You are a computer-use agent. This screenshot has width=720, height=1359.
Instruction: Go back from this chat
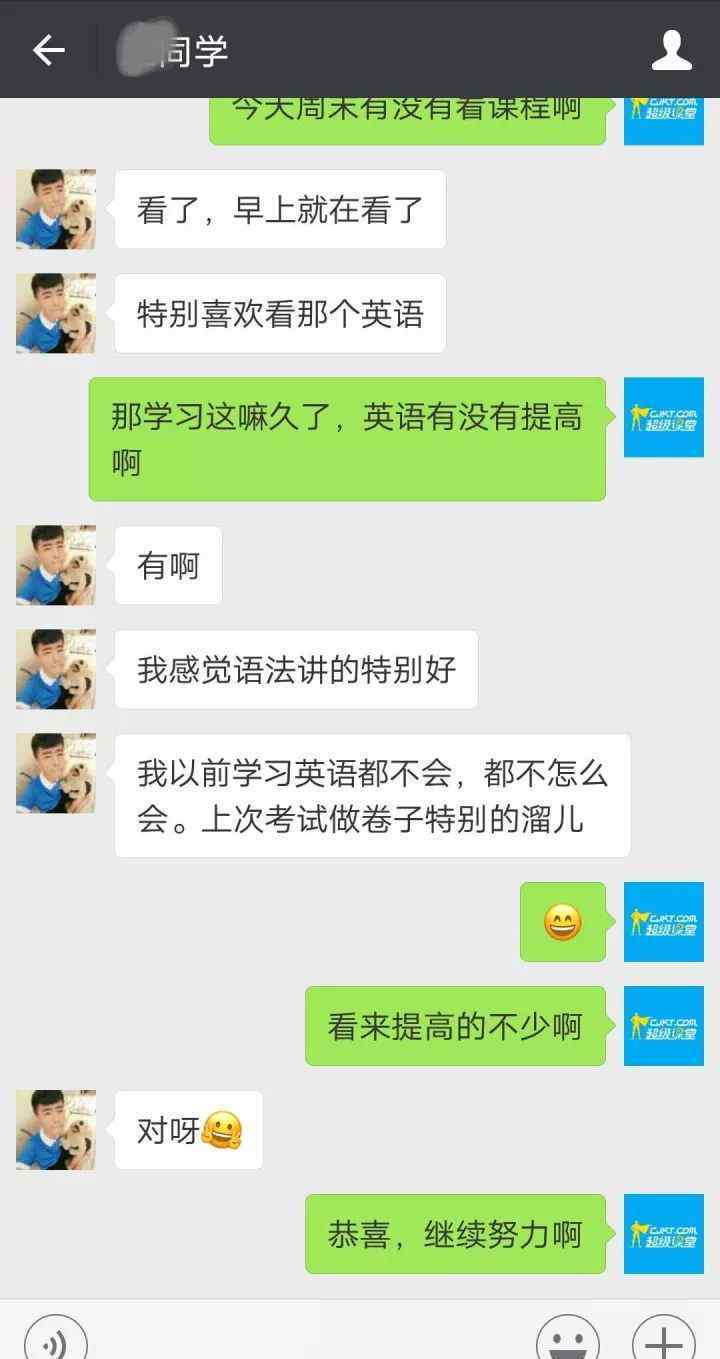tap(48, 50)
